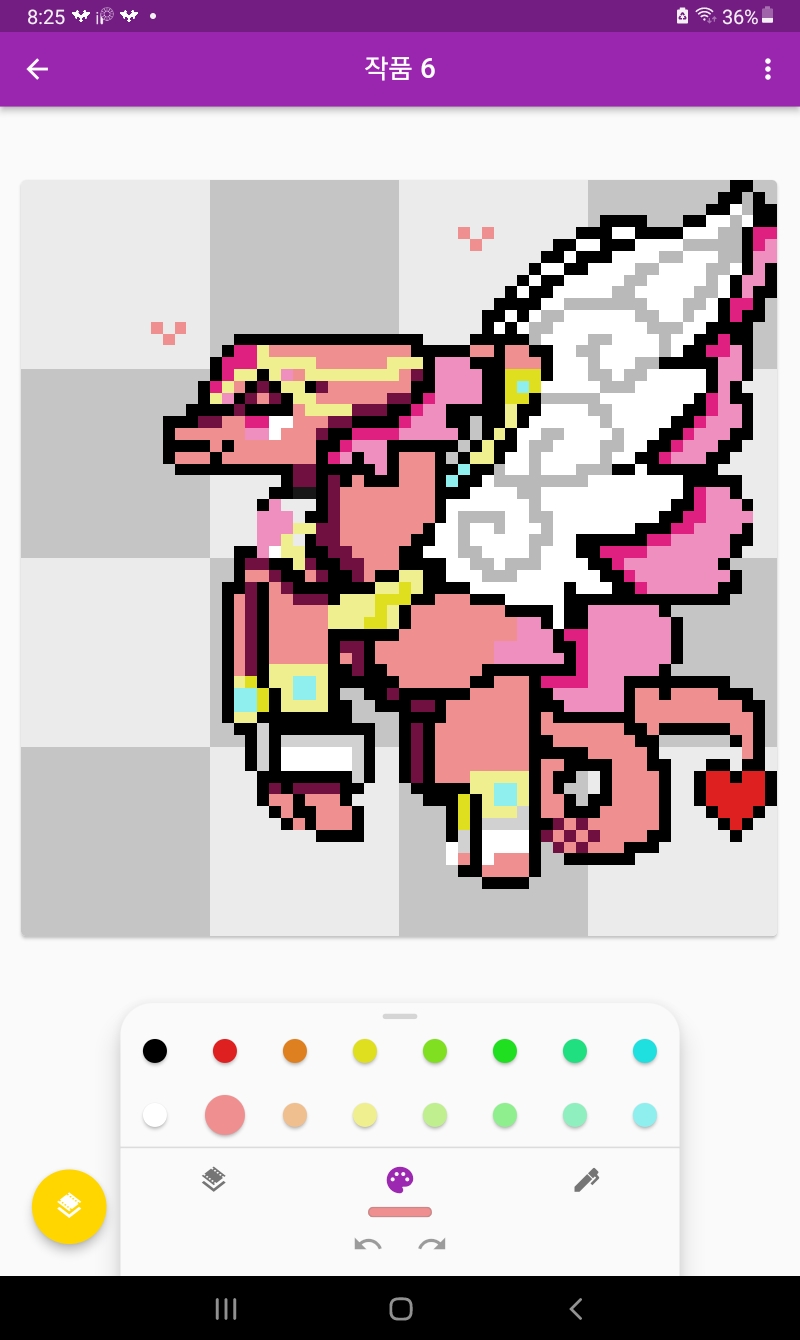This screenshot has width=800, height=1340.
Task: Select the teal green color swatch
Action: click(575, 1051)
